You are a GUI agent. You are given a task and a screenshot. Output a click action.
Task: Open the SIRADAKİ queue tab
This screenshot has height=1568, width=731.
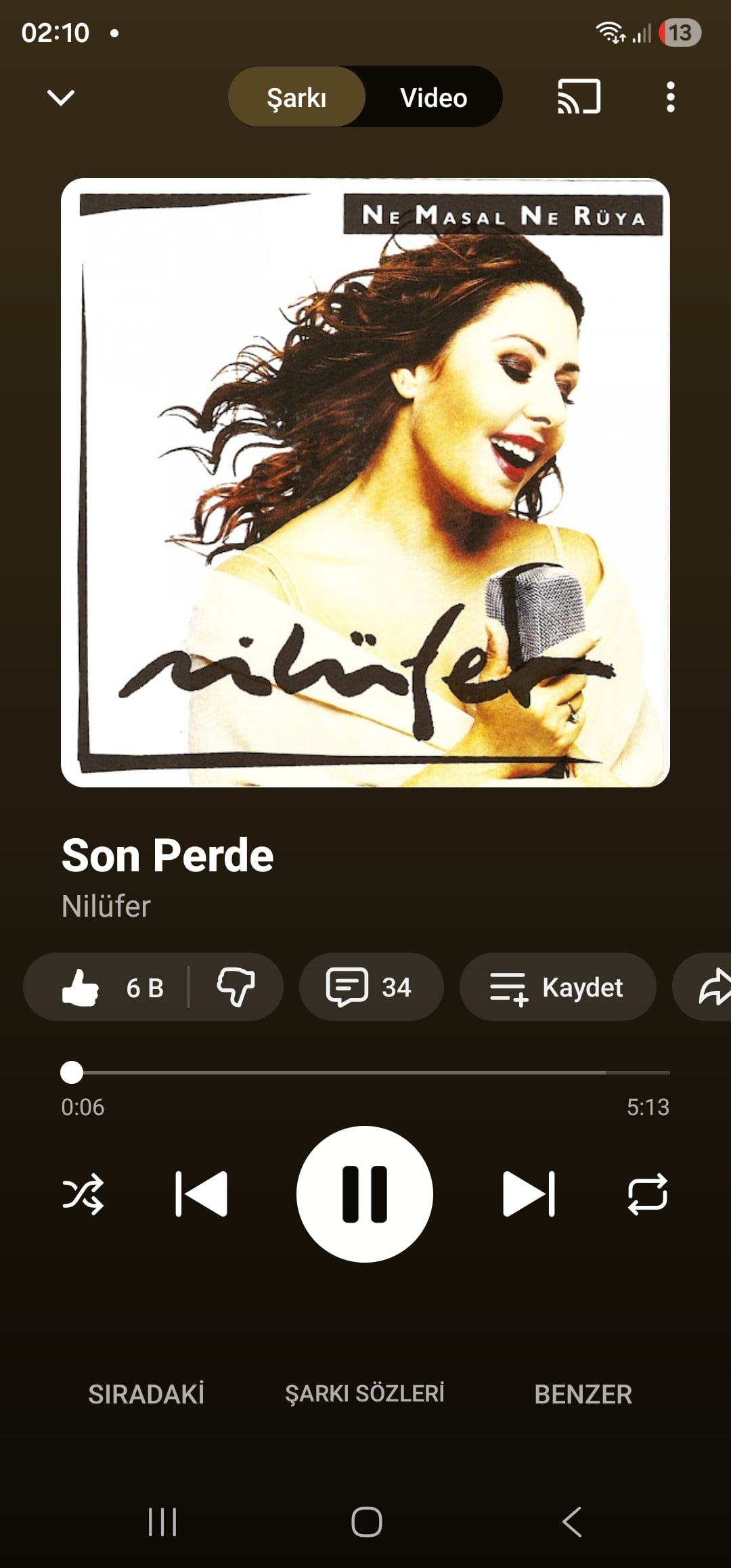[x=146, y=1395]
